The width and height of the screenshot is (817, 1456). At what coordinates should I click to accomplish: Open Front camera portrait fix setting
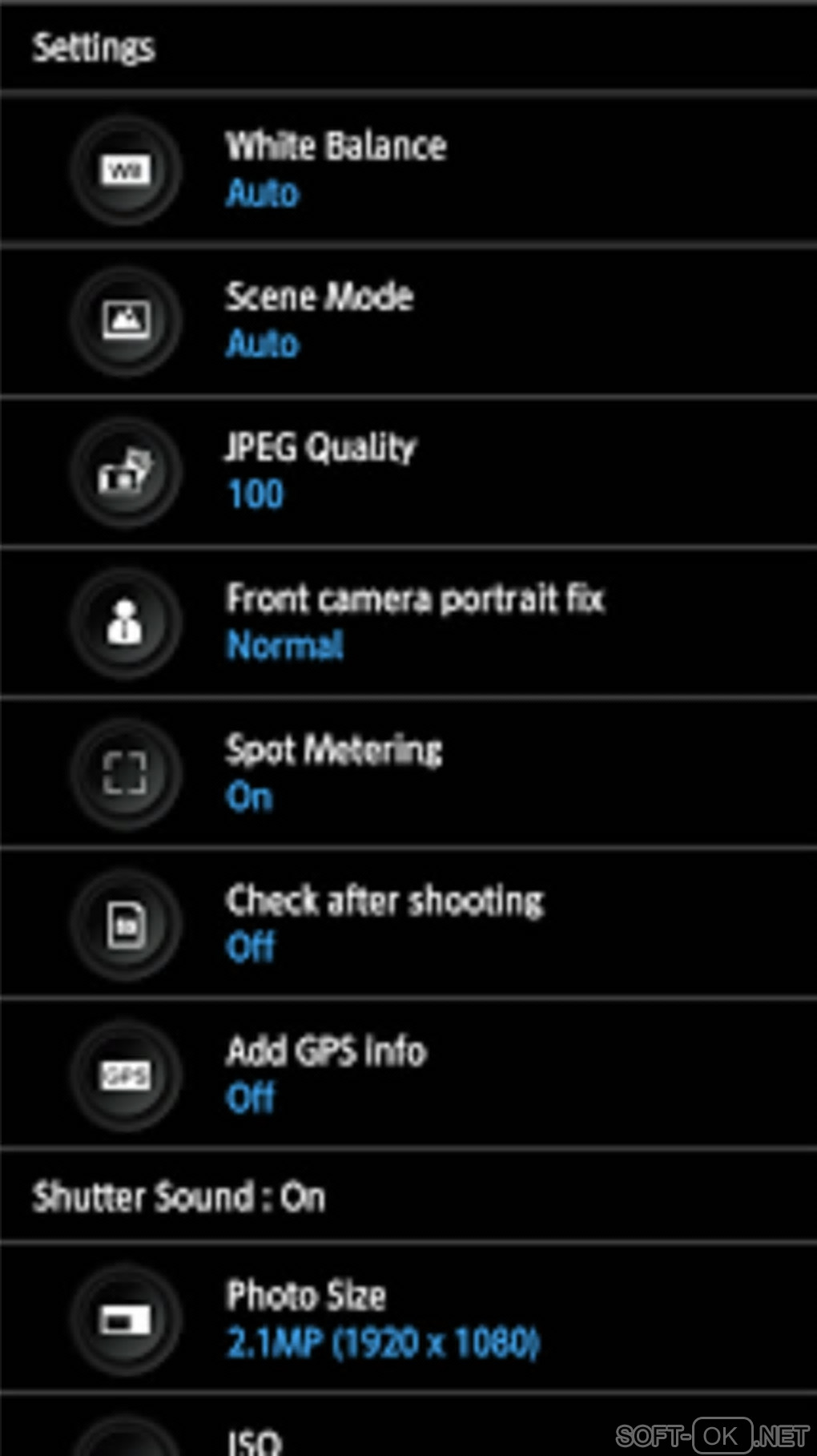point(408,621)
